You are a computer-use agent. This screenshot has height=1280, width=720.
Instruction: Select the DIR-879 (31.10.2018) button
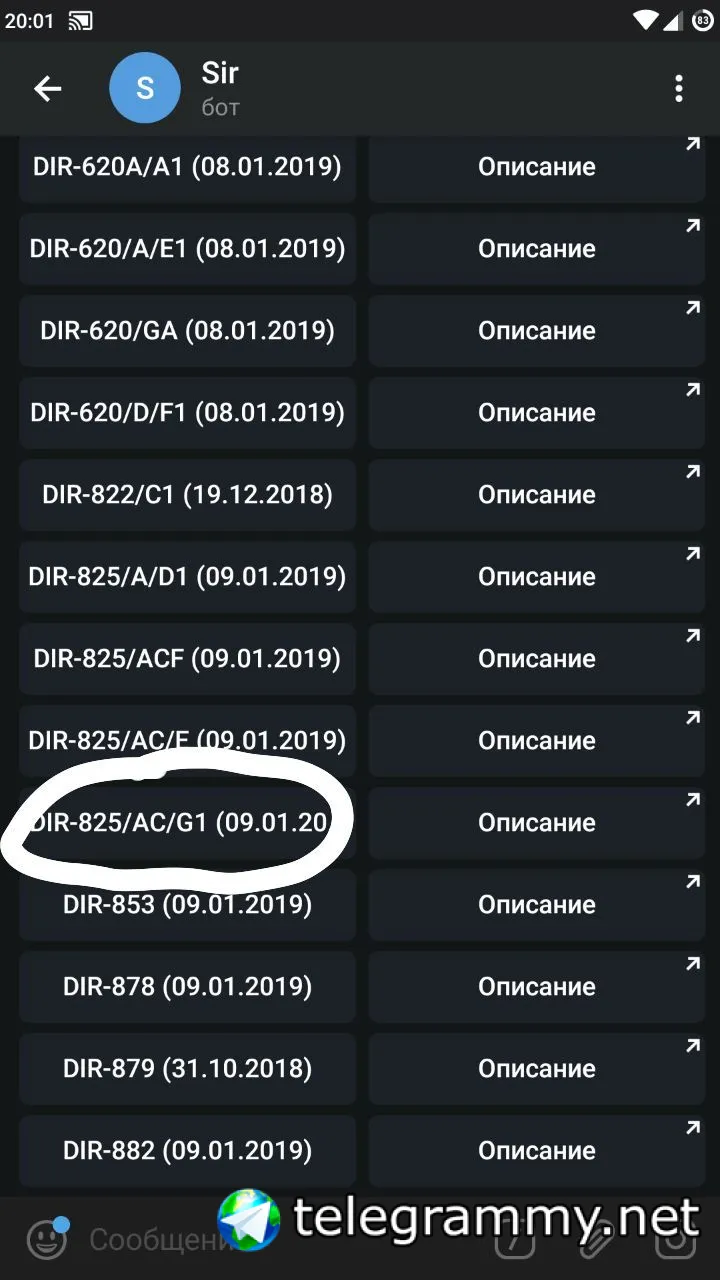click(x=187, y=1069)
